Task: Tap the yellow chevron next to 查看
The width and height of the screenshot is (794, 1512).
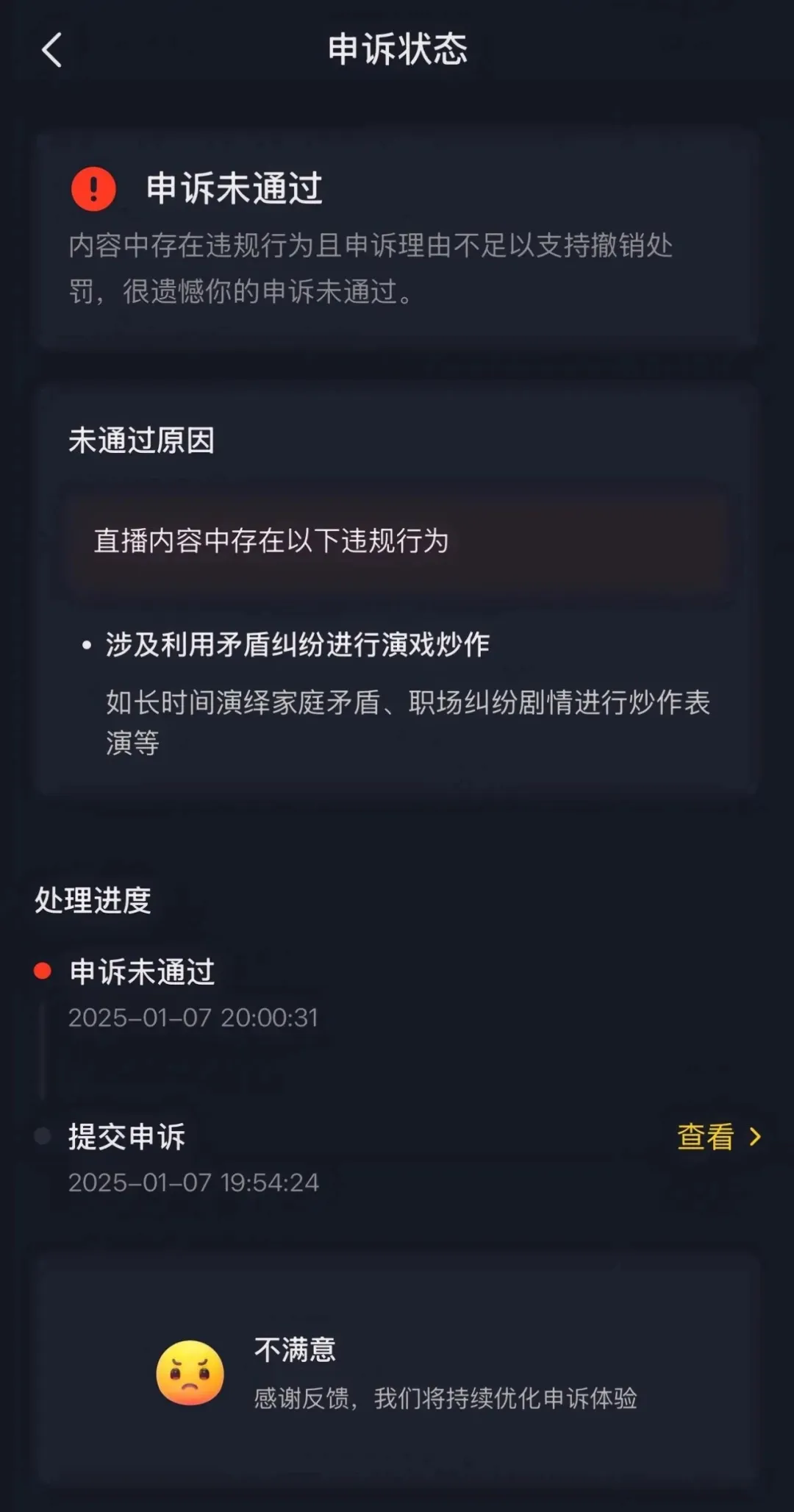Action: pyautogui.click(x=754, y=1136)
